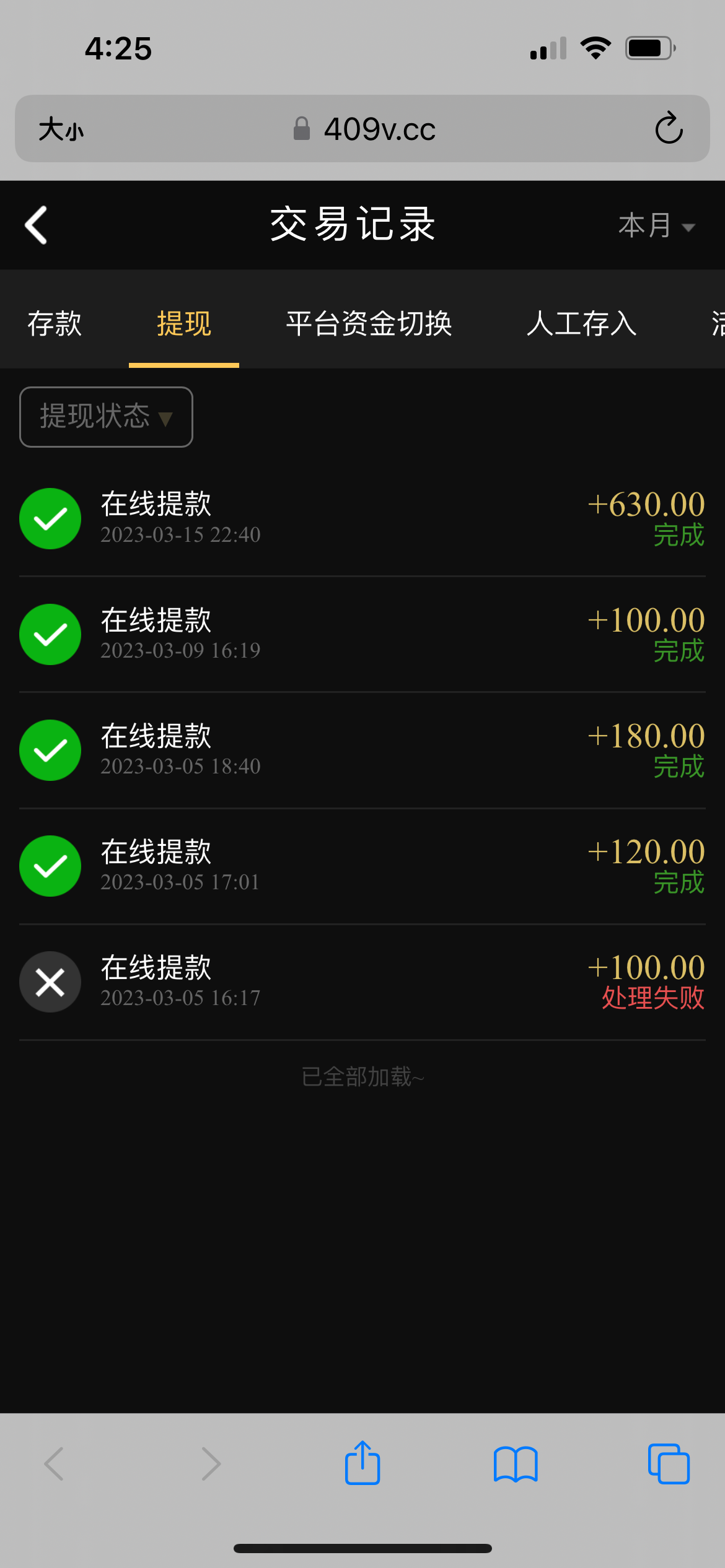Image resolution: width=725 pixels, height=1568 pixels.
Task: Select the 提现 tab
Action: [184, 323]
